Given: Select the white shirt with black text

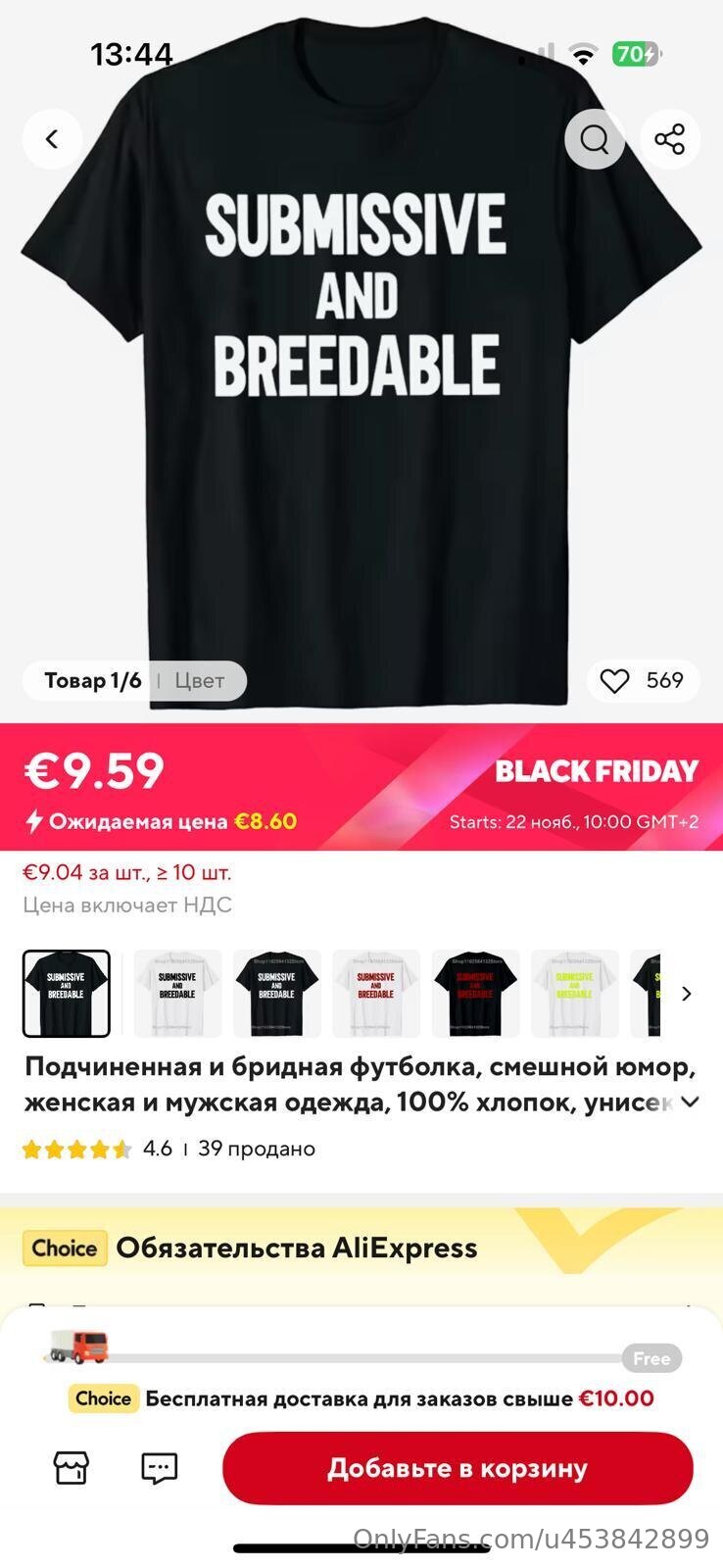Looking at the screenshot, I should point(177,993).
